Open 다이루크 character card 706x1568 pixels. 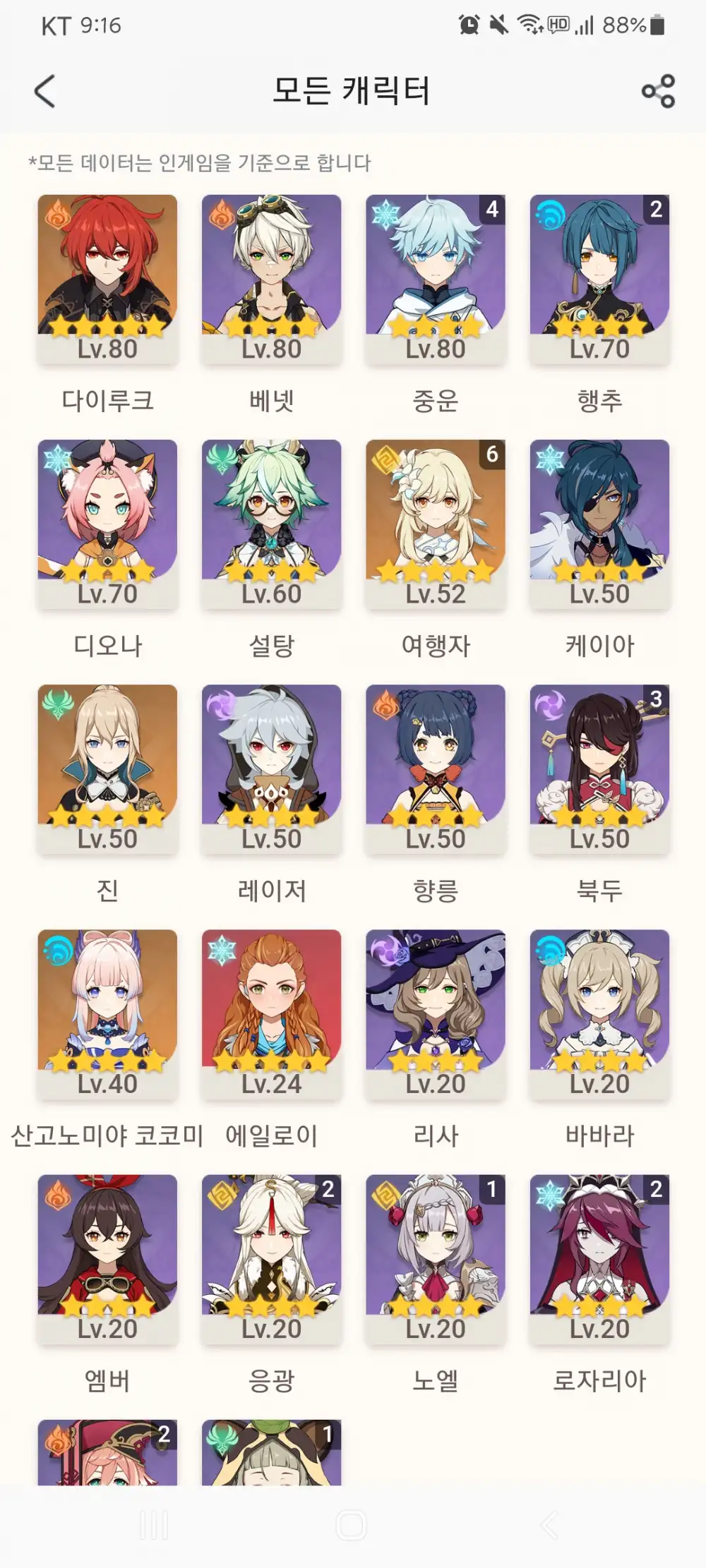107,279
